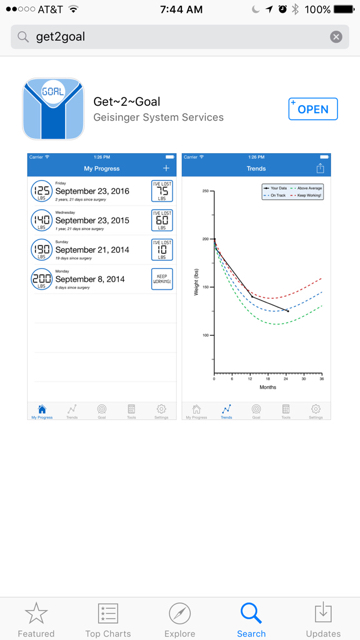View the Trends chart screenshot preview
Image resolution: width=360 pixels, height=640 pixels.
tap(256, 287)
